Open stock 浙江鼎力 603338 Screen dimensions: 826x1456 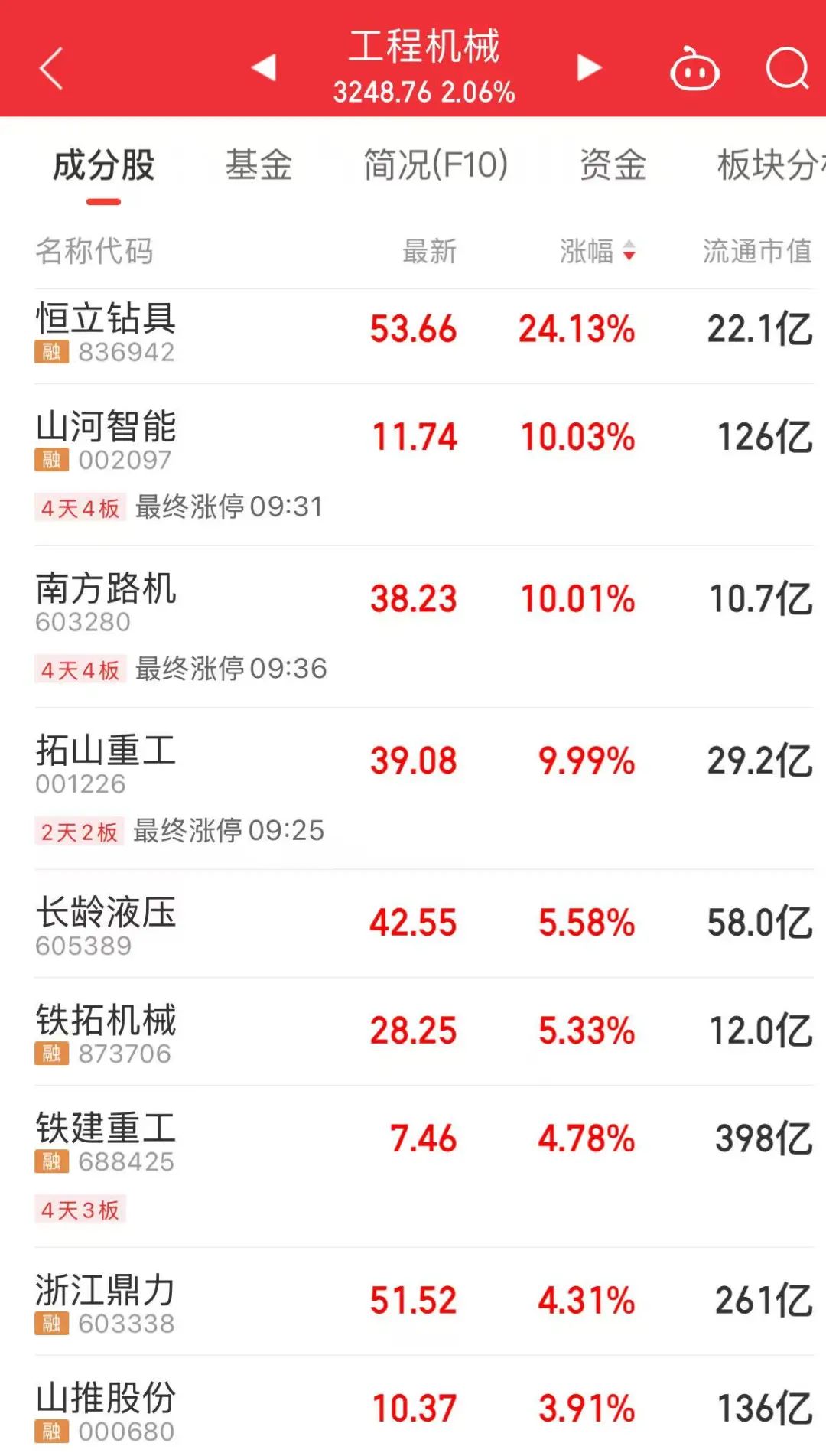coord(424,1301)
